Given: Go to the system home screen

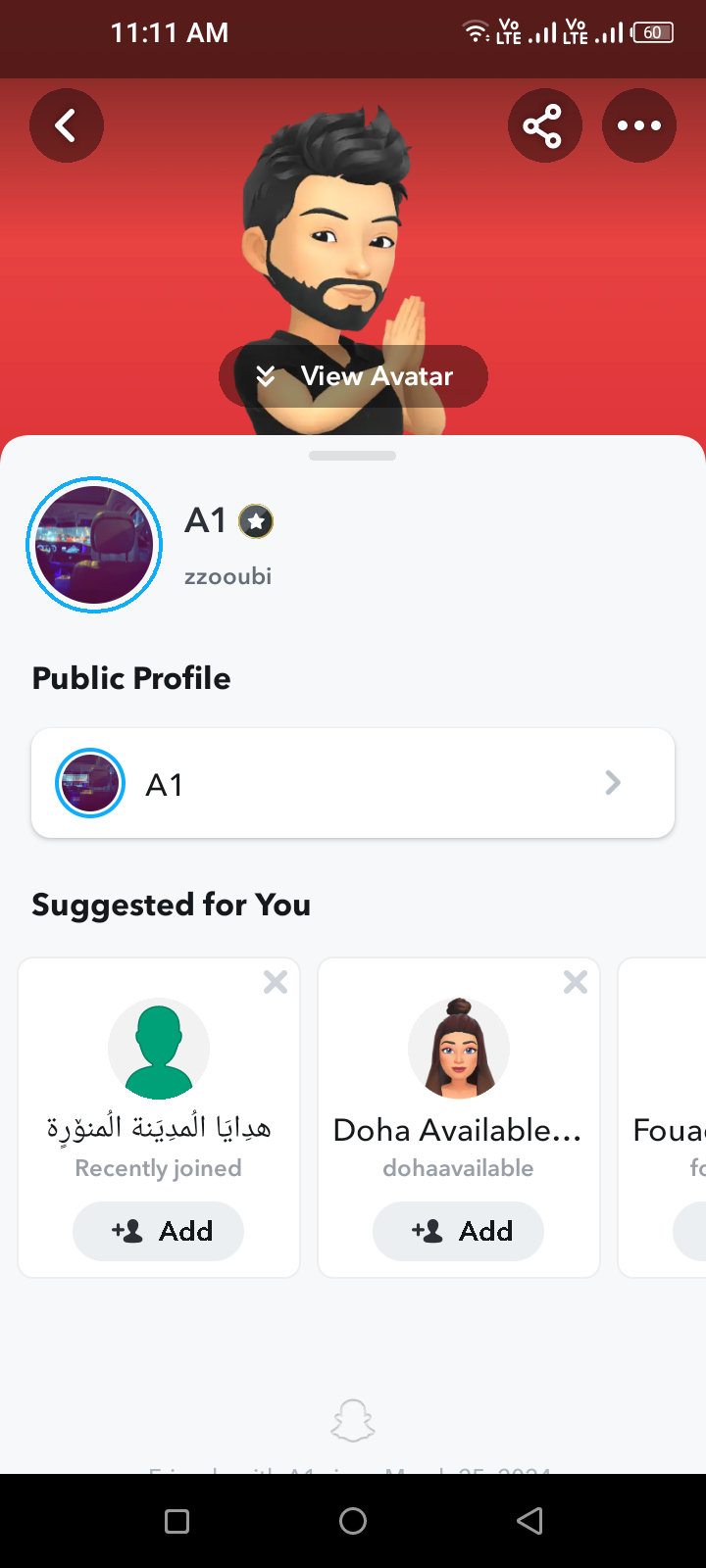Looking at the screenshot, I should pyautogui.click(x=353, y=1521).
